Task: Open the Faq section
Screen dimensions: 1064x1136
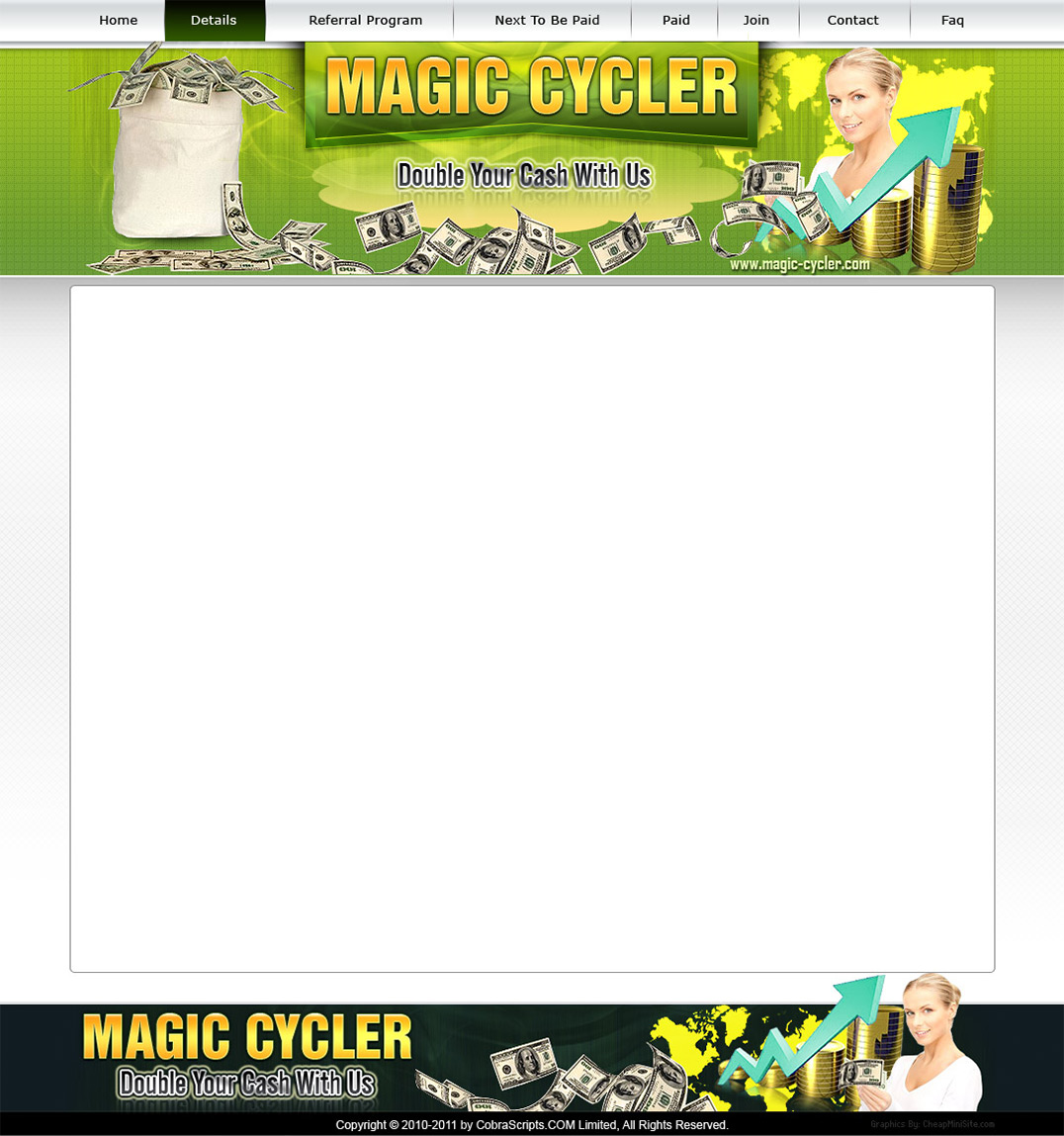Action: 952,20
